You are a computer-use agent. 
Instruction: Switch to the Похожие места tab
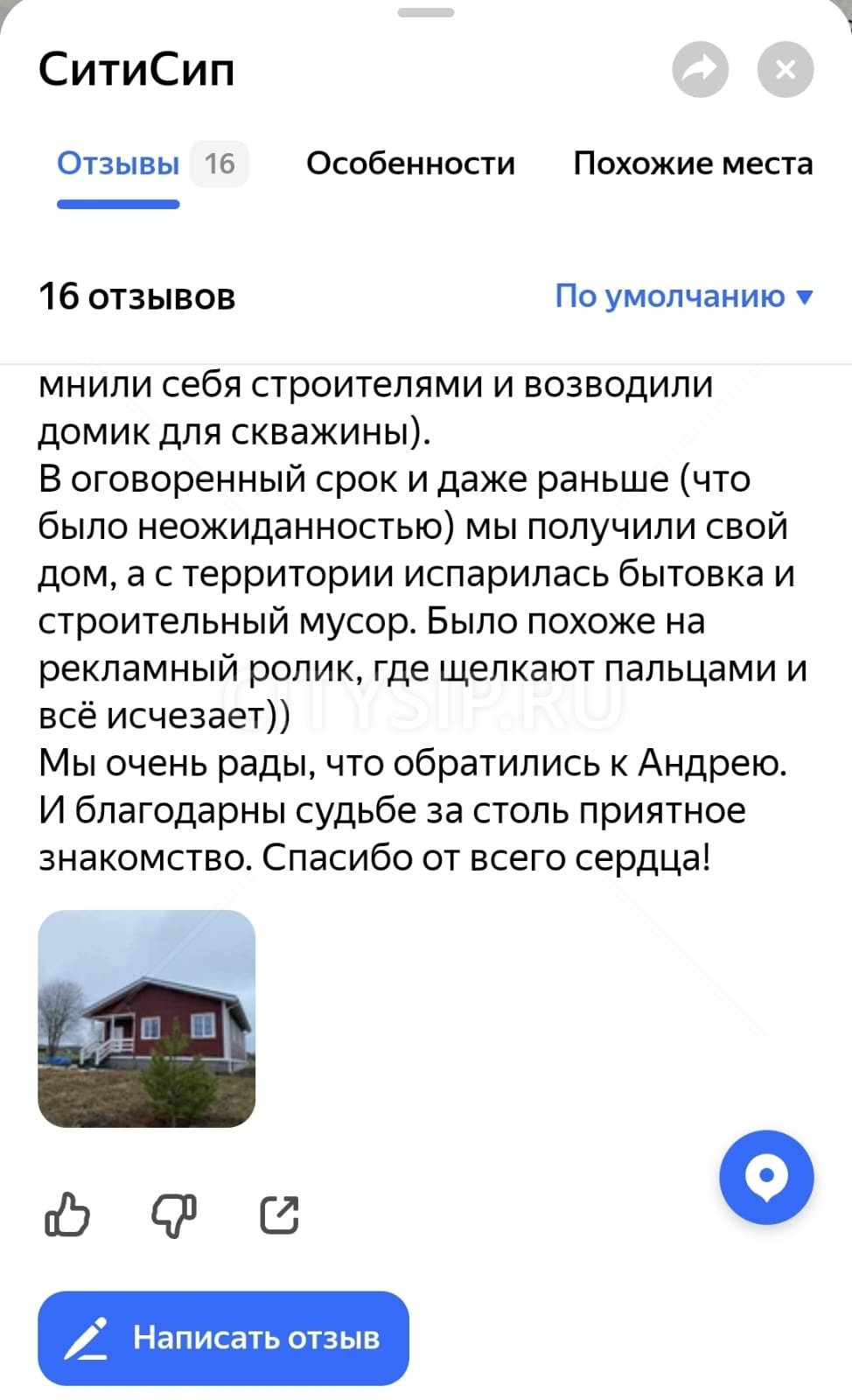click(x=693, y=164)
